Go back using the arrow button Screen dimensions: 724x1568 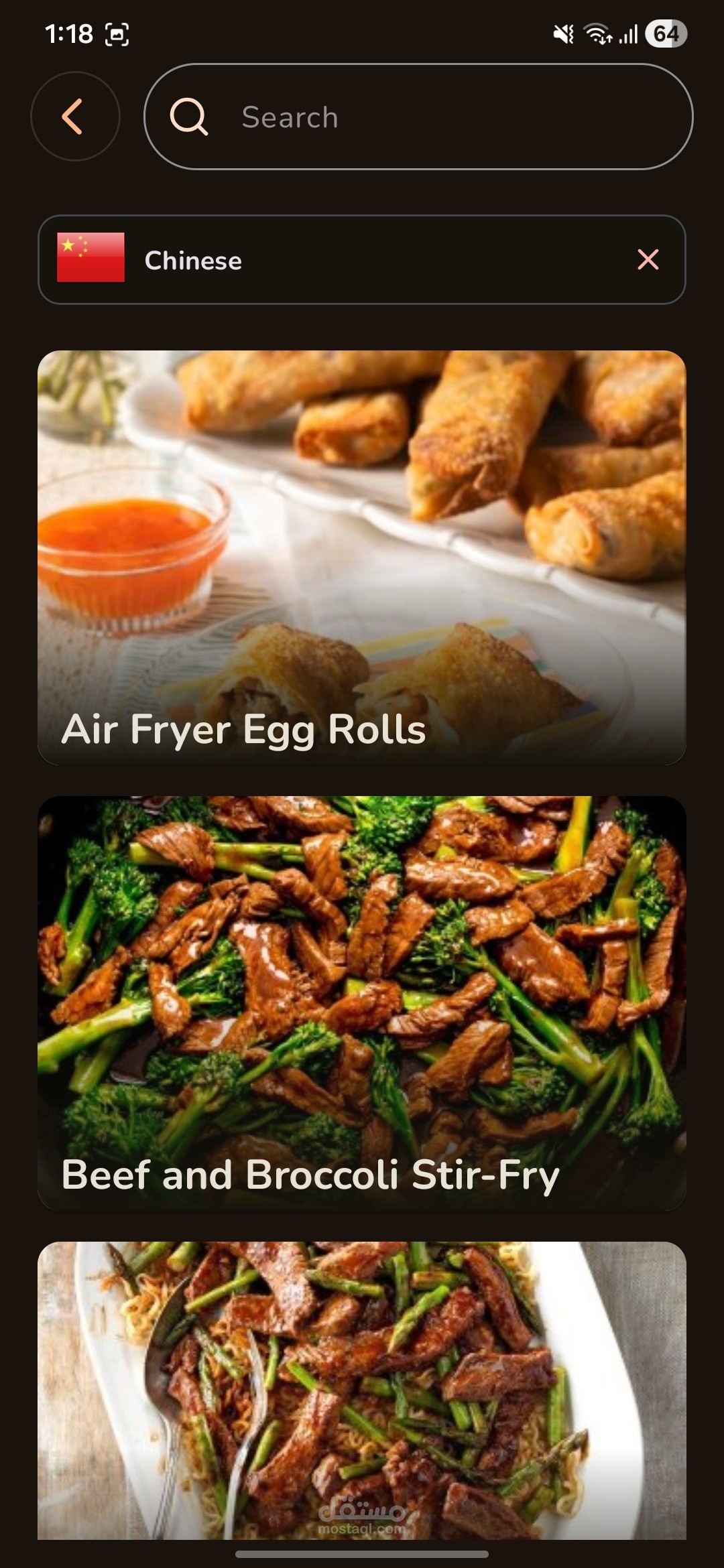click(75, 117)
